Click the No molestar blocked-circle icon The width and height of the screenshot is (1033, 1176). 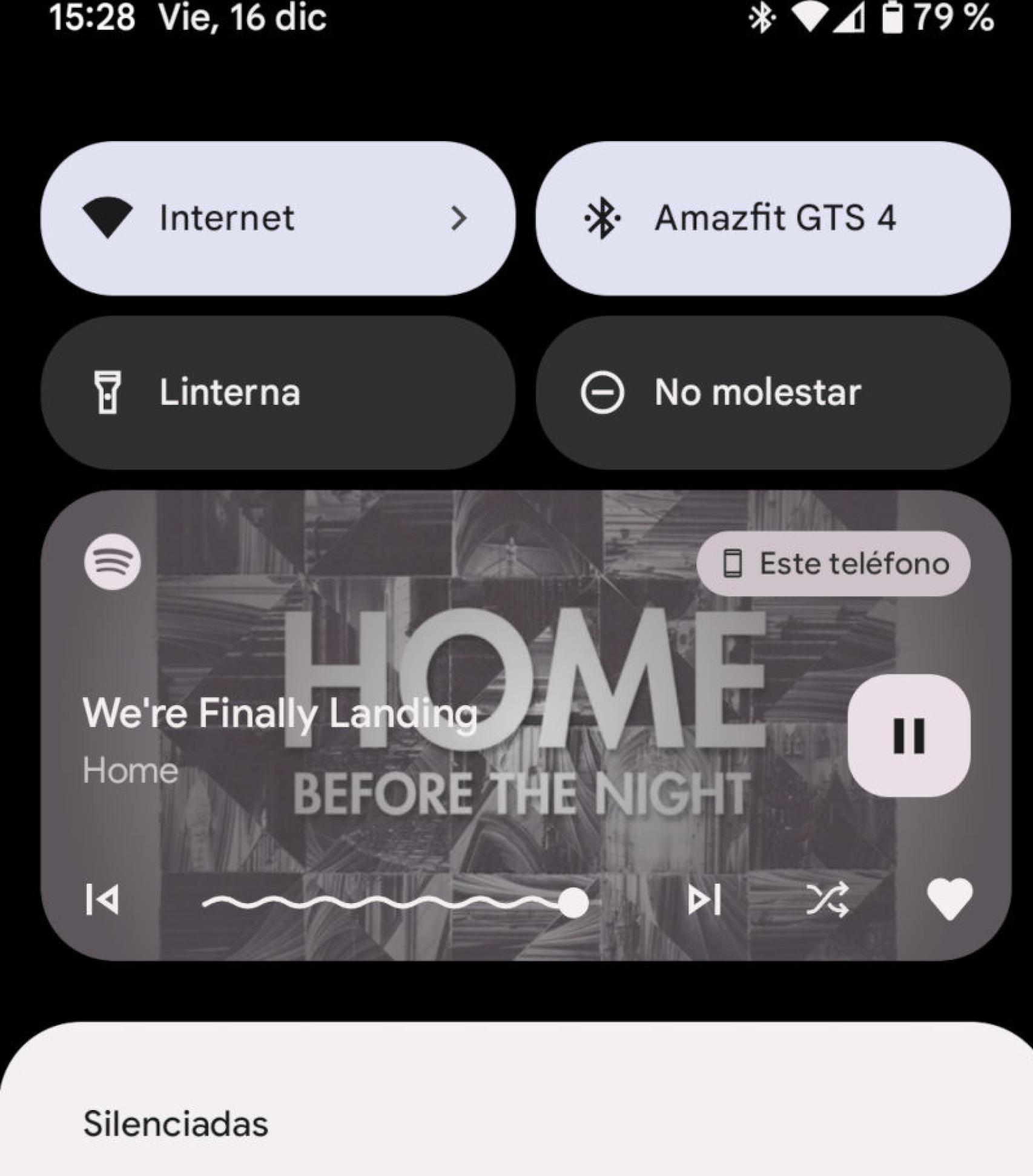pyautogui.click(x=604, y=393)
